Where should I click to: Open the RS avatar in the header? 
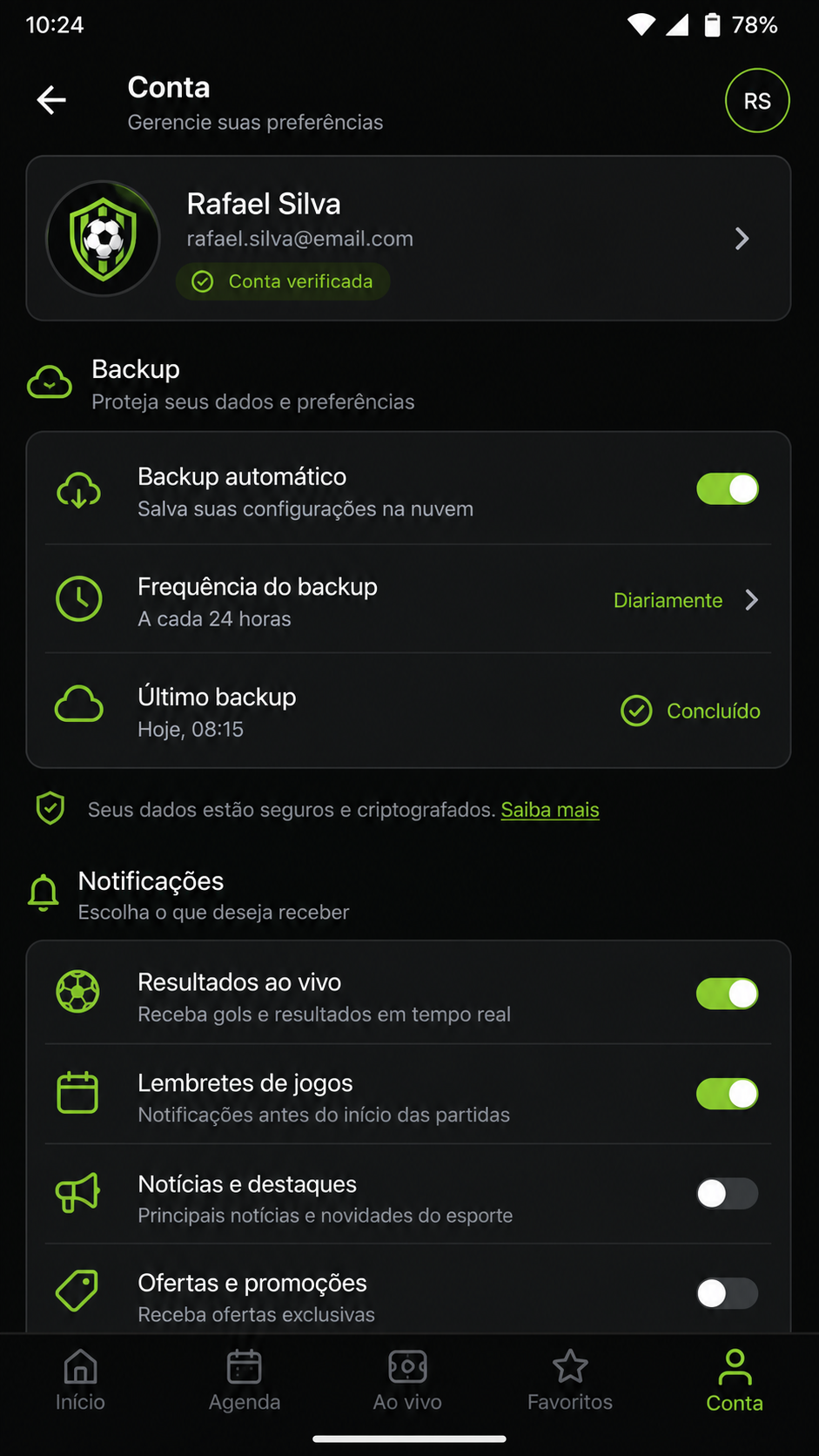(x=757, y=100)
